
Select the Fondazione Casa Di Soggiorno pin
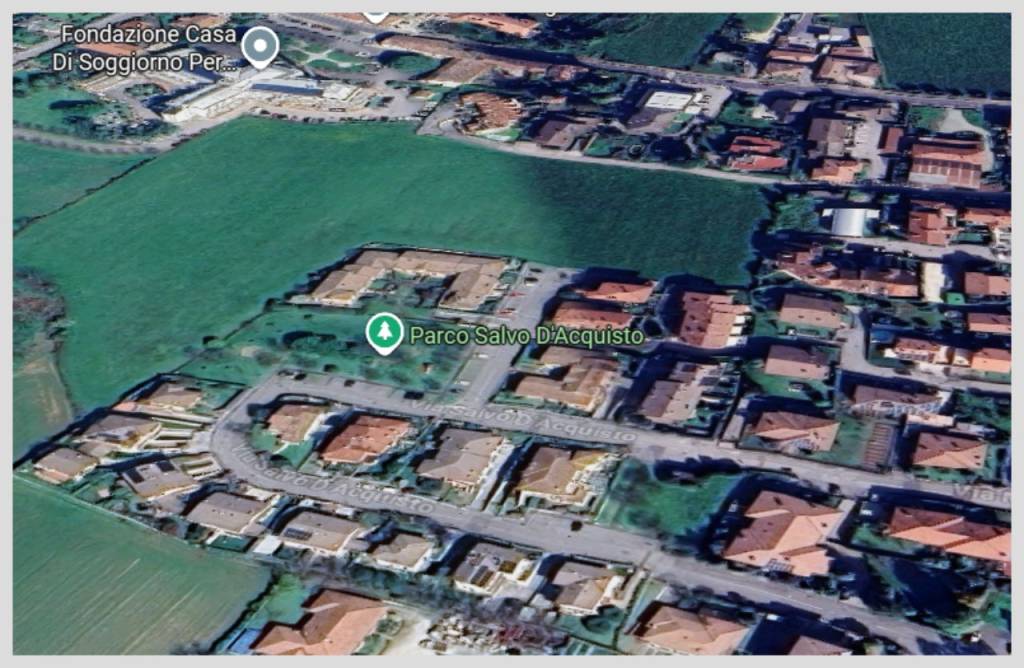tap(261, 46)
